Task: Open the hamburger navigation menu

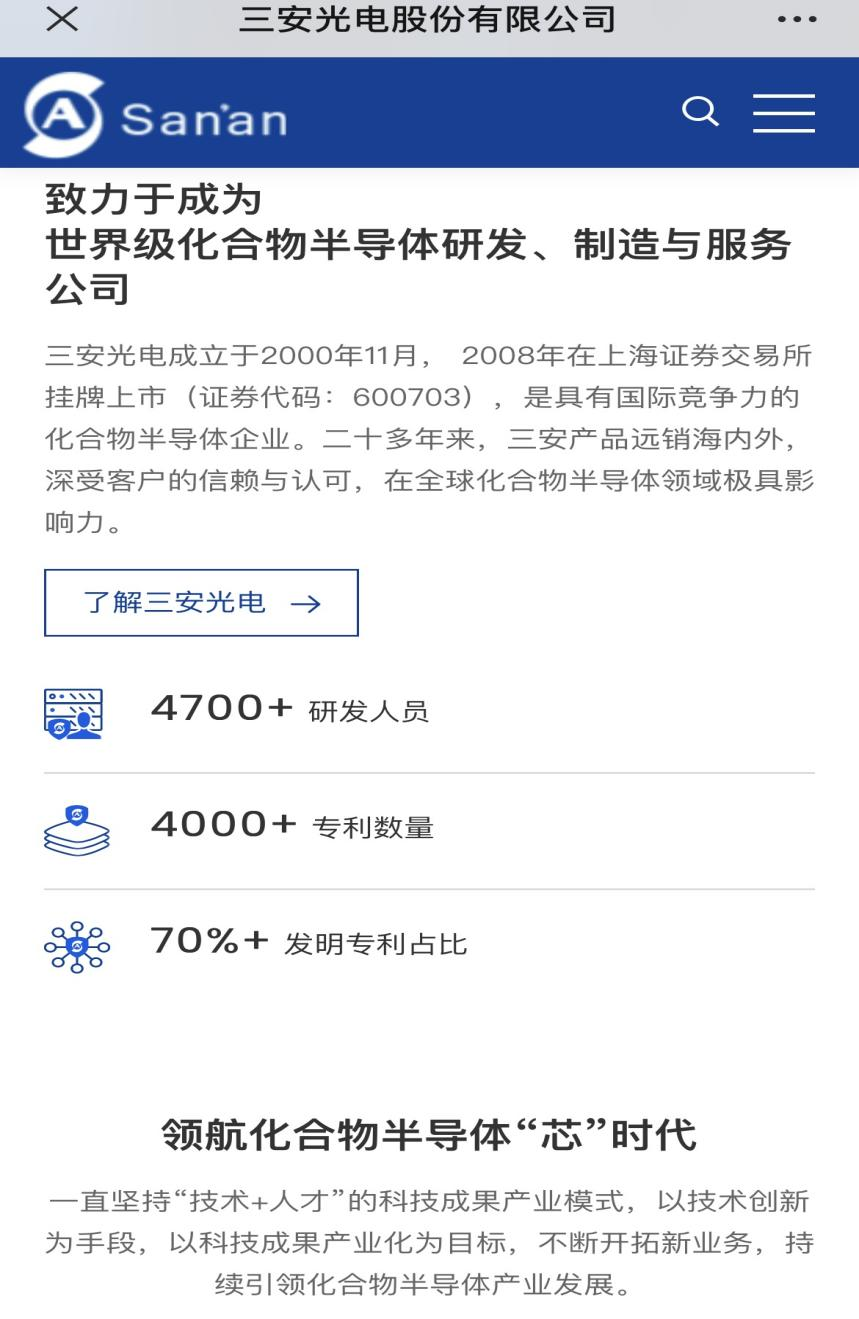Action: [783, 112]
